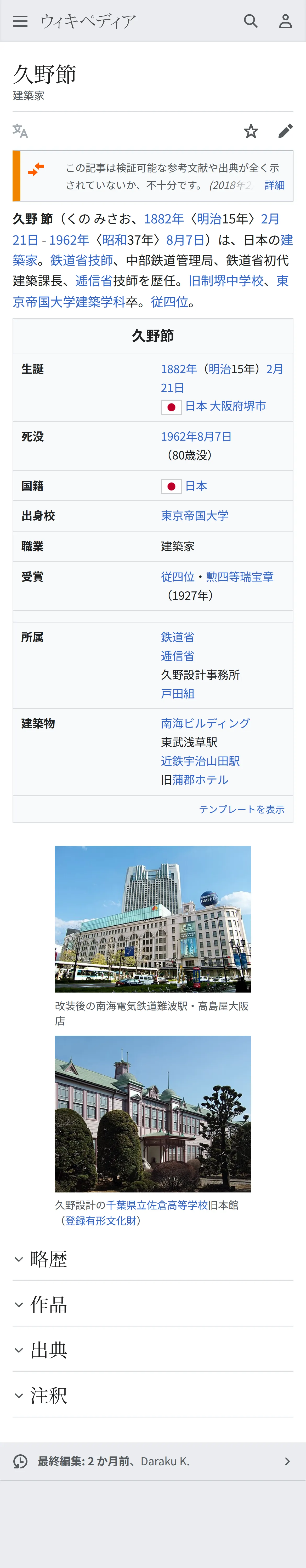
Task: Add this article to watchlist
Action: click(251, 131)
